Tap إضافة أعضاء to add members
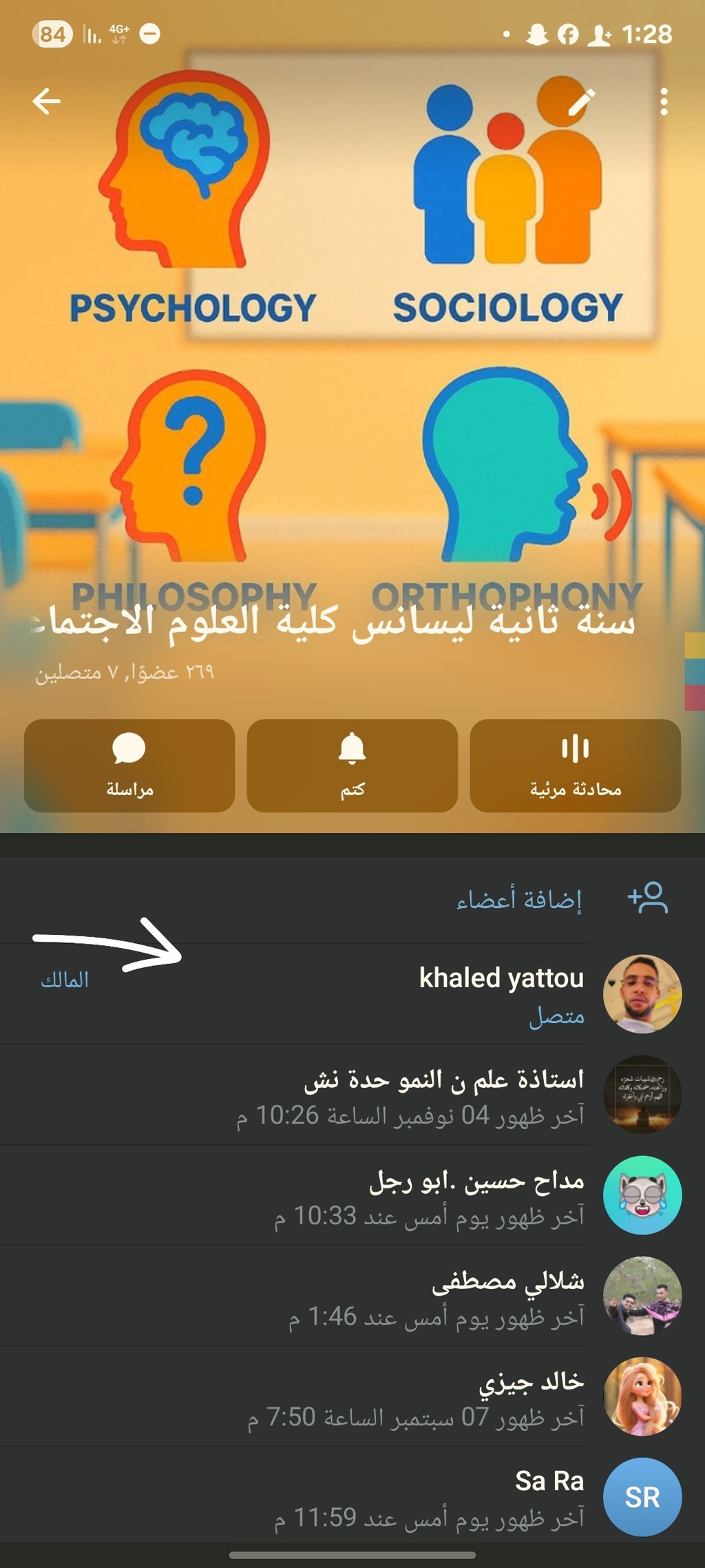Viewport: 705px width, 1568px height. [x=519, y=899]
